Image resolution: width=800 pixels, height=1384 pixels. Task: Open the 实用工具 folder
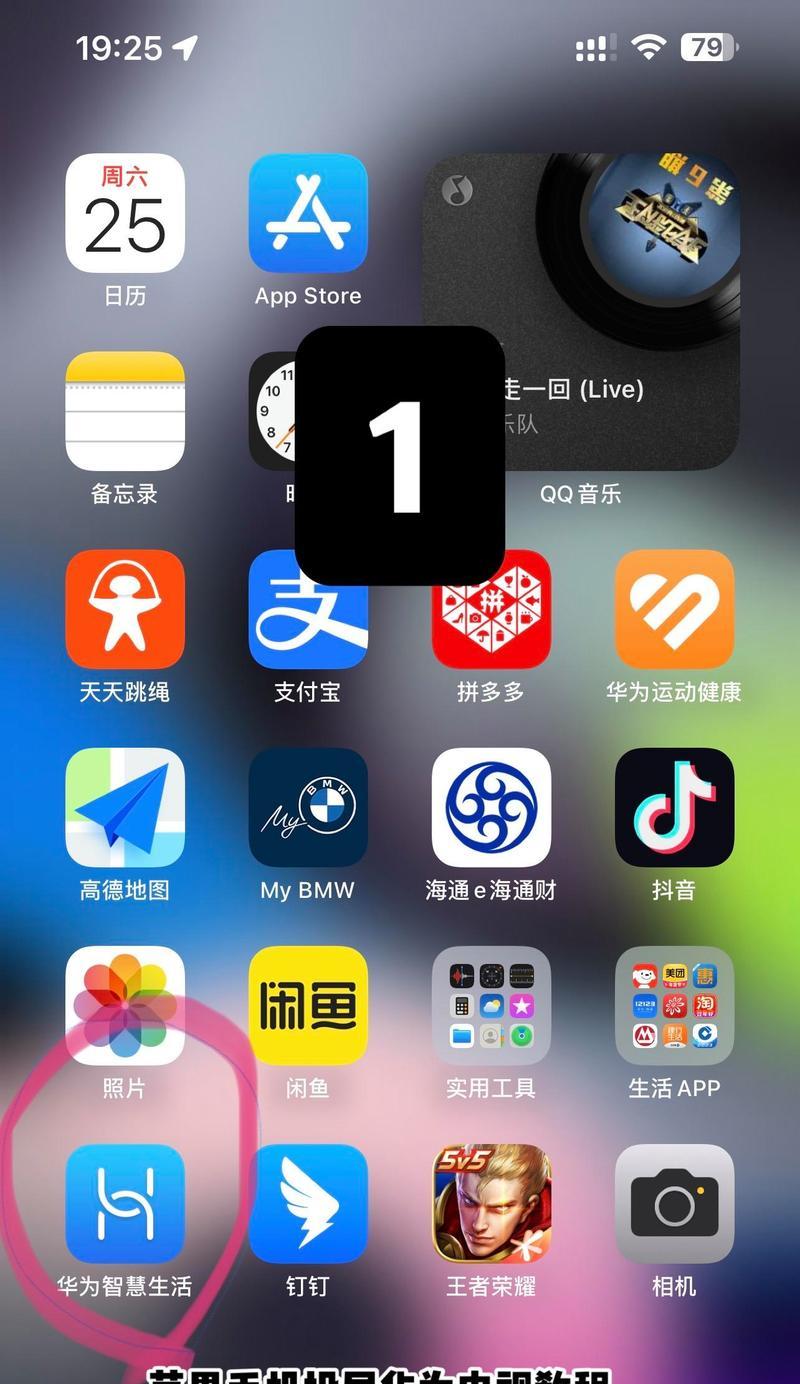click(x=491, y=1005)
